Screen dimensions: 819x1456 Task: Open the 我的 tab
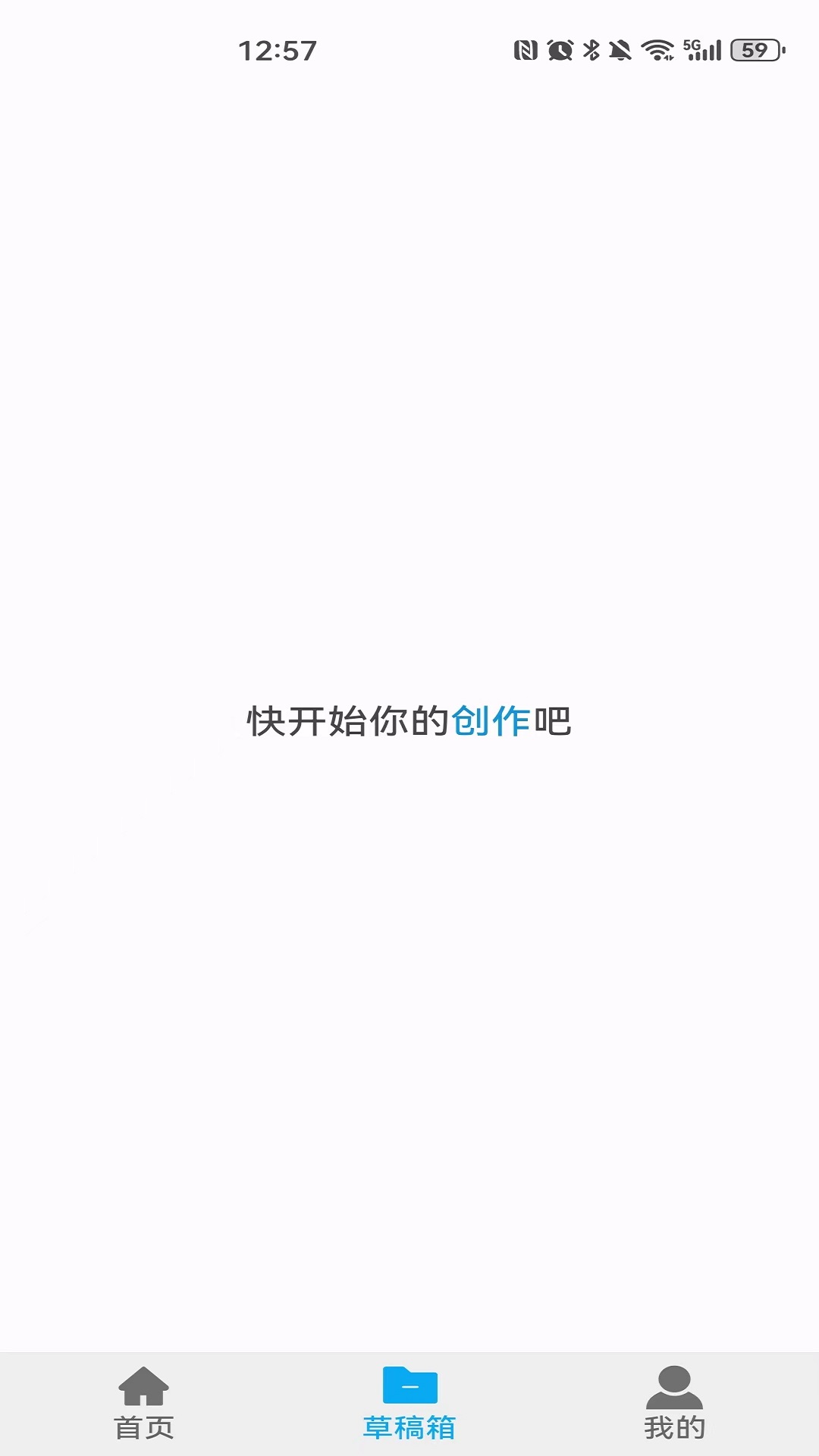tap(674, 1403)
